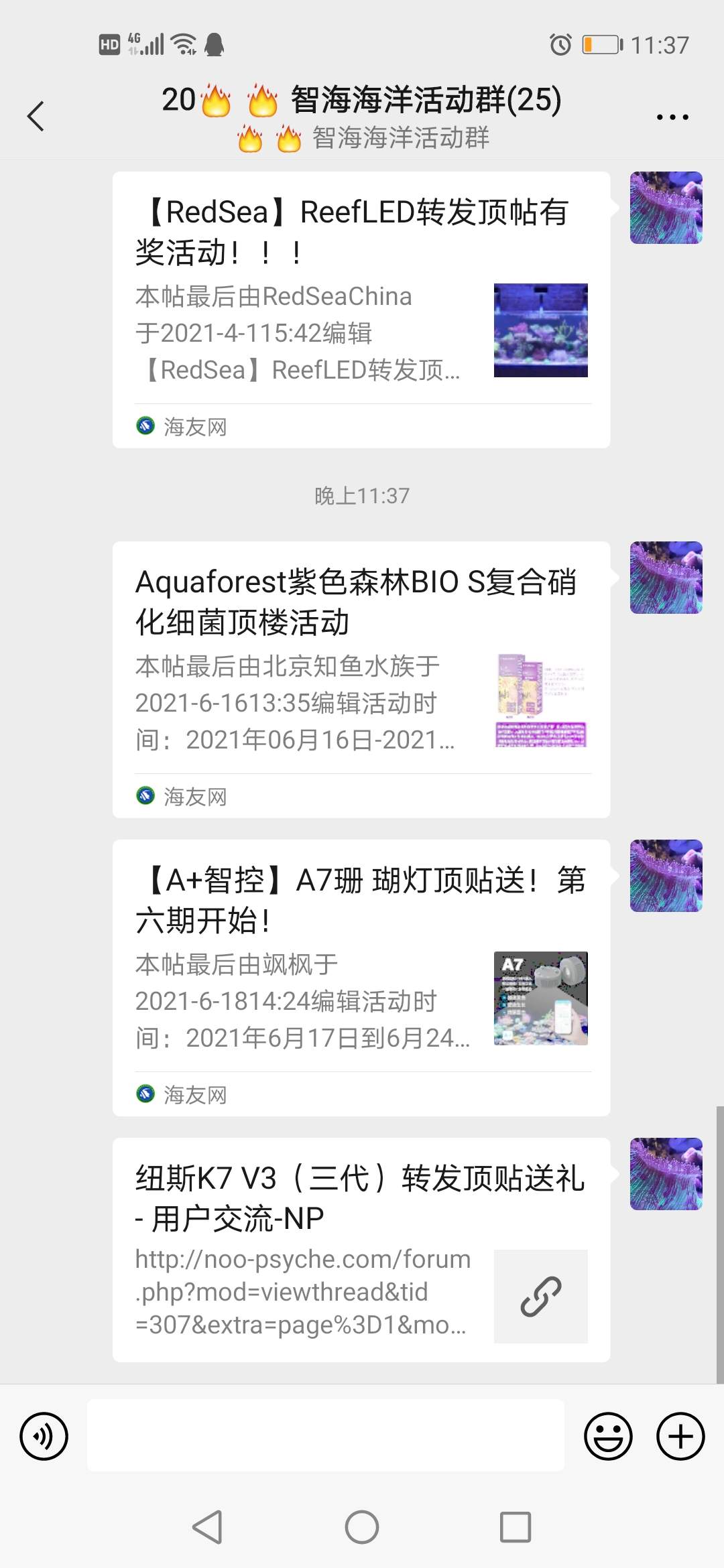Switch to voice message input

44,1436
